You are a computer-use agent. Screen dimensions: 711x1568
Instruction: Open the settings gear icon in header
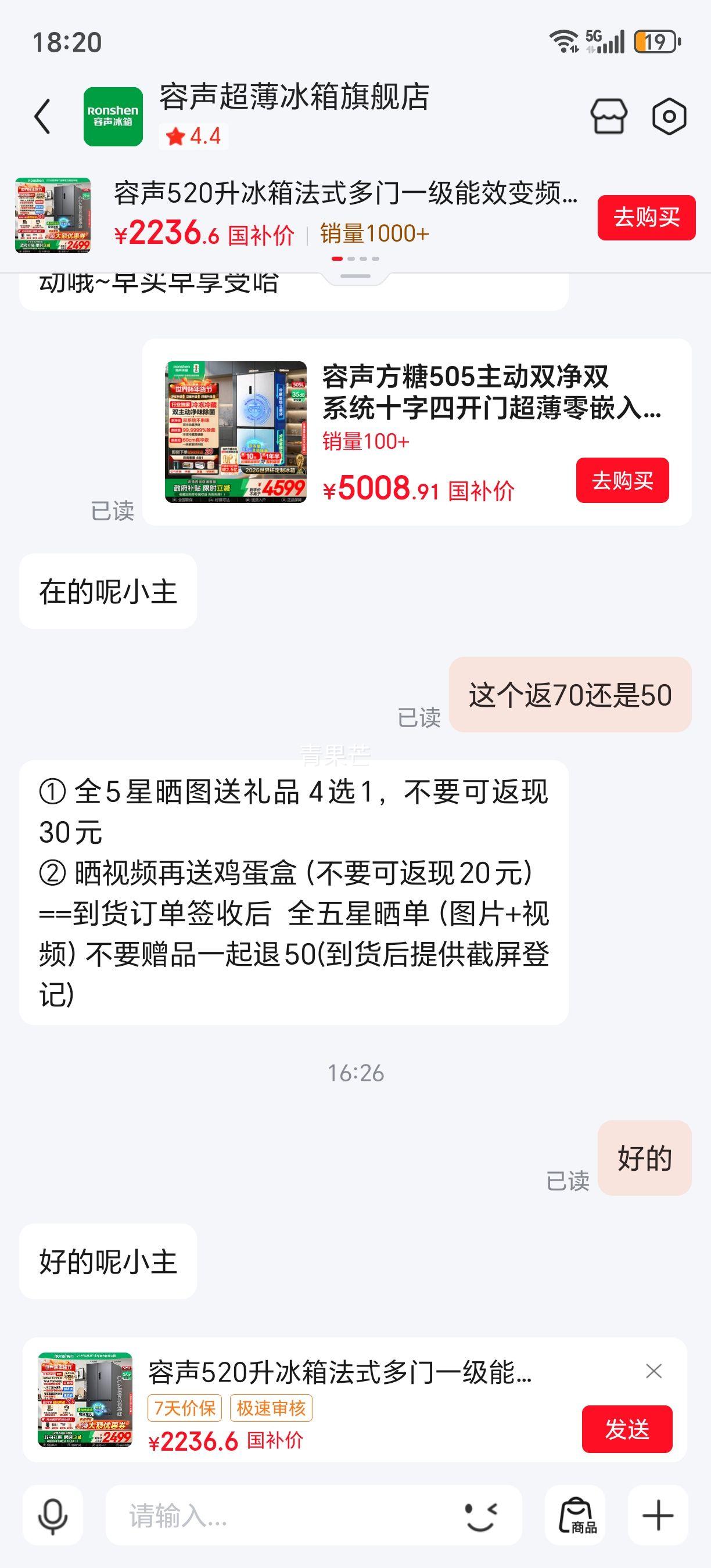click(670, 115)
